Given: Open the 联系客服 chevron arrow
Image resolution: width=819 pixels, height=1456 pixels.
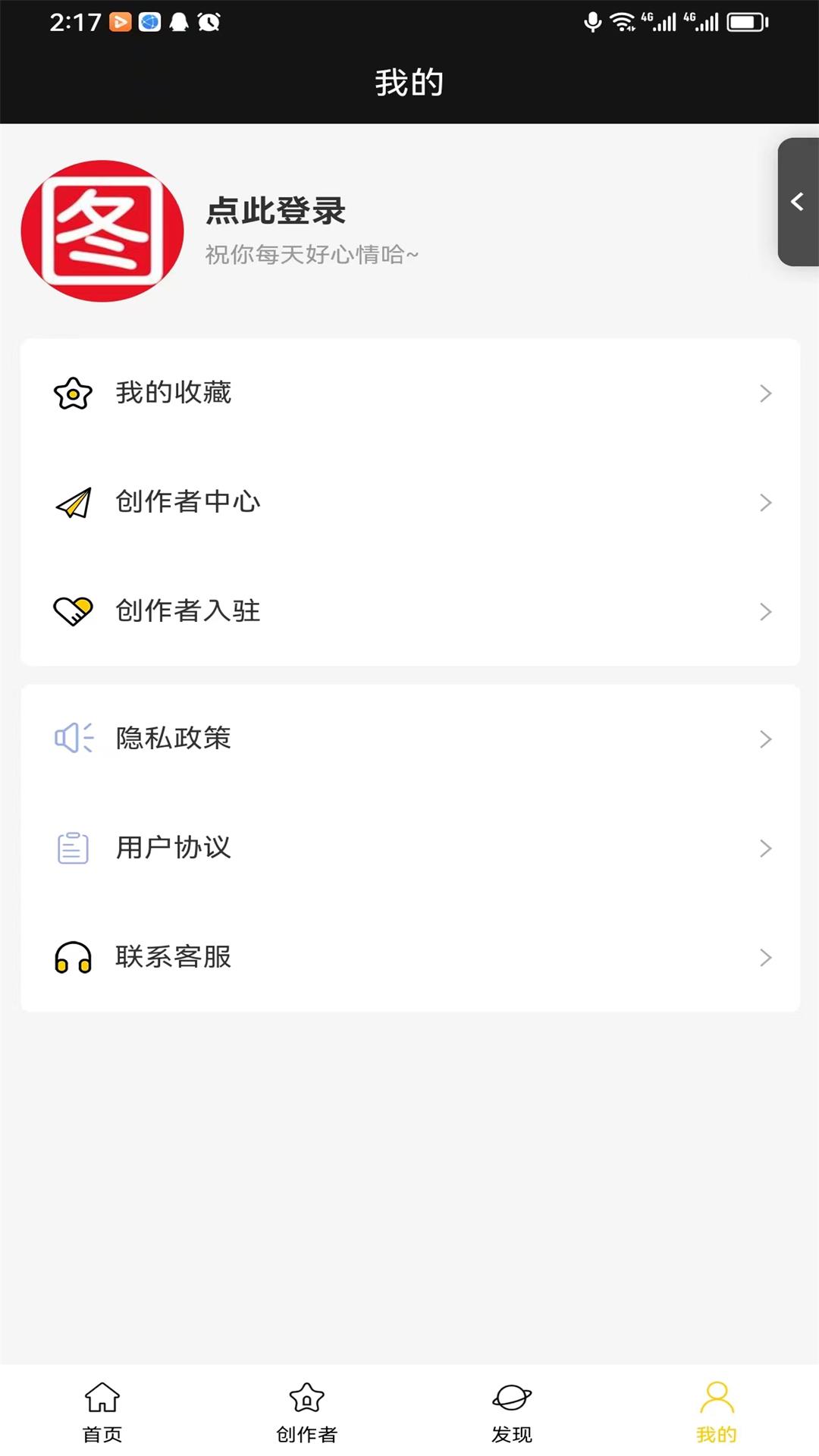Looking at the screenshot, I should [x=764, y=957].
